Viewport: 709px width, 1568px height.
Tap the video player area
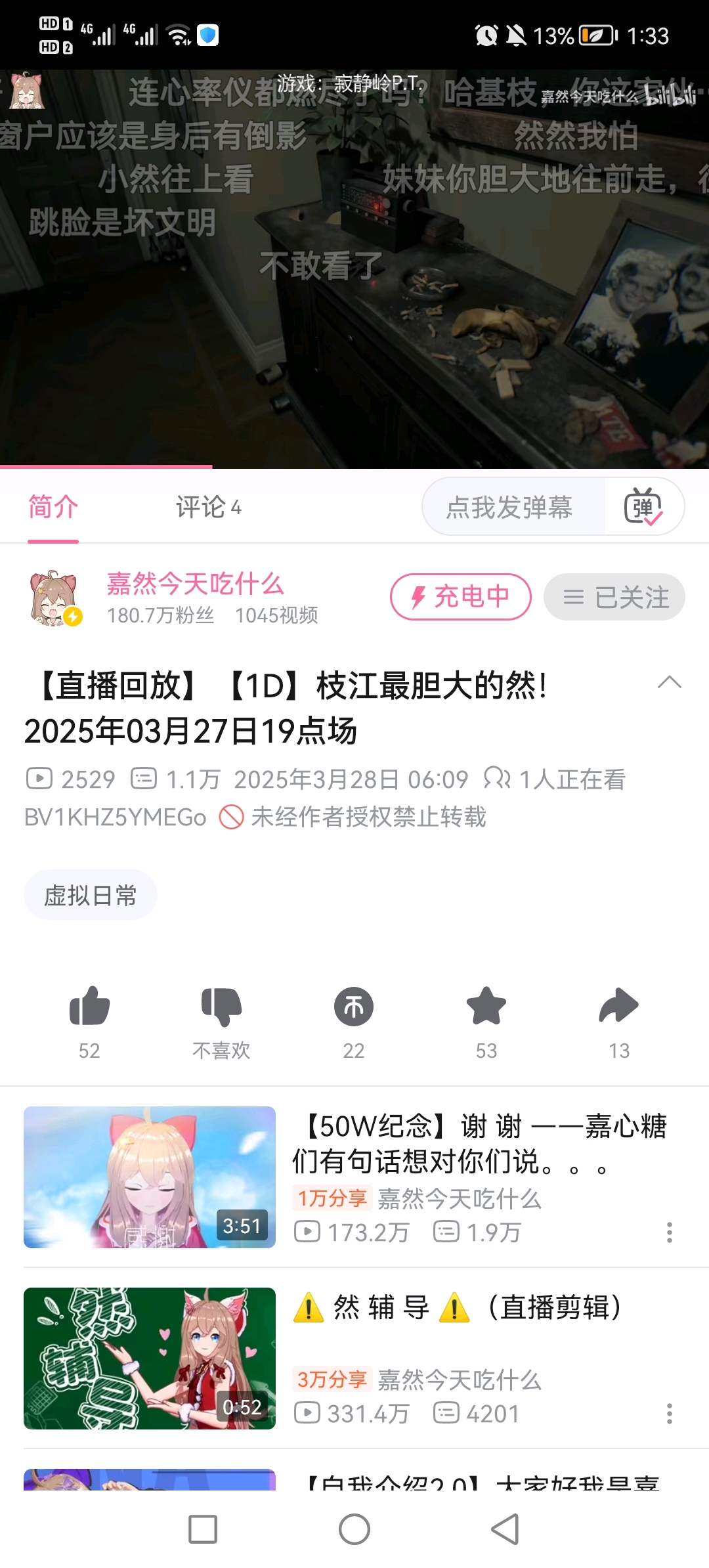coord(354,269)
